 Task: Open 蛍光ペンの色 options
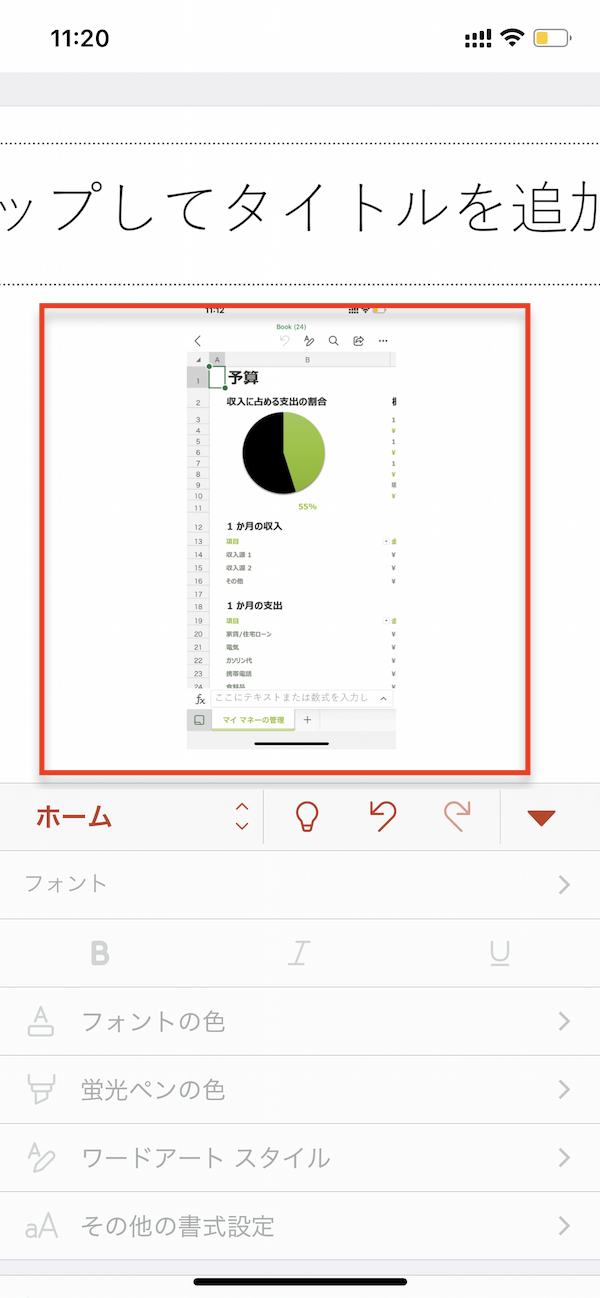(x=300, y=1089)
